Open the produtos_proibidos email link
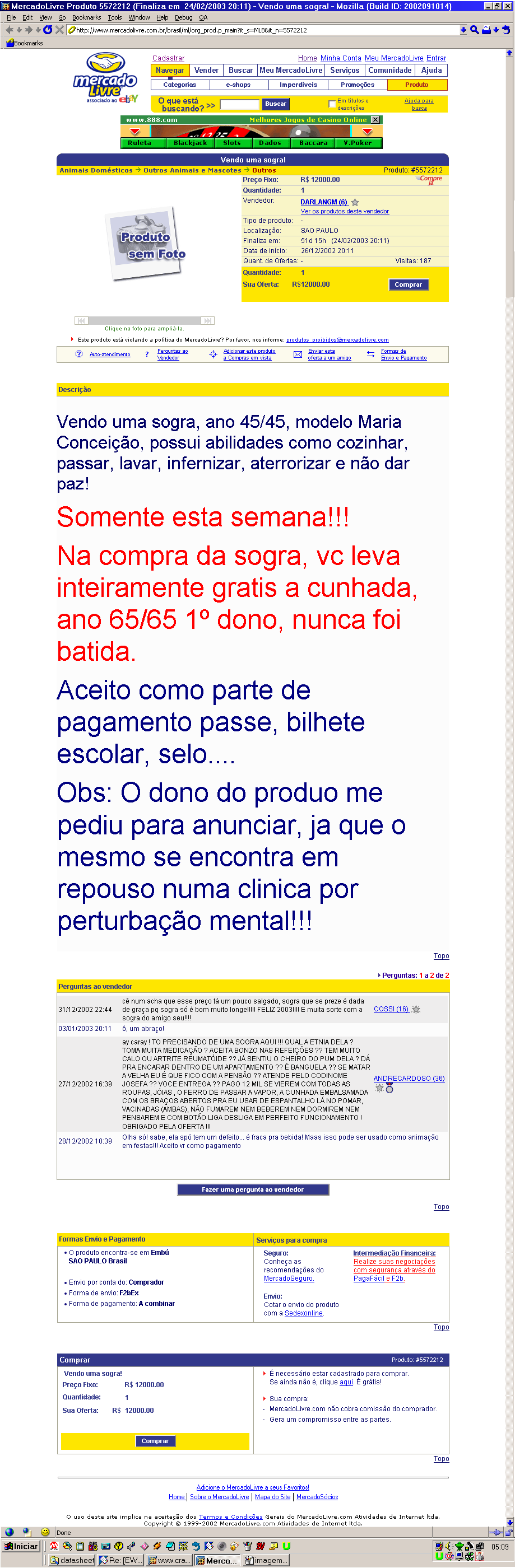The height and width of the screenshot is (1568, 515). pos(337,340)
